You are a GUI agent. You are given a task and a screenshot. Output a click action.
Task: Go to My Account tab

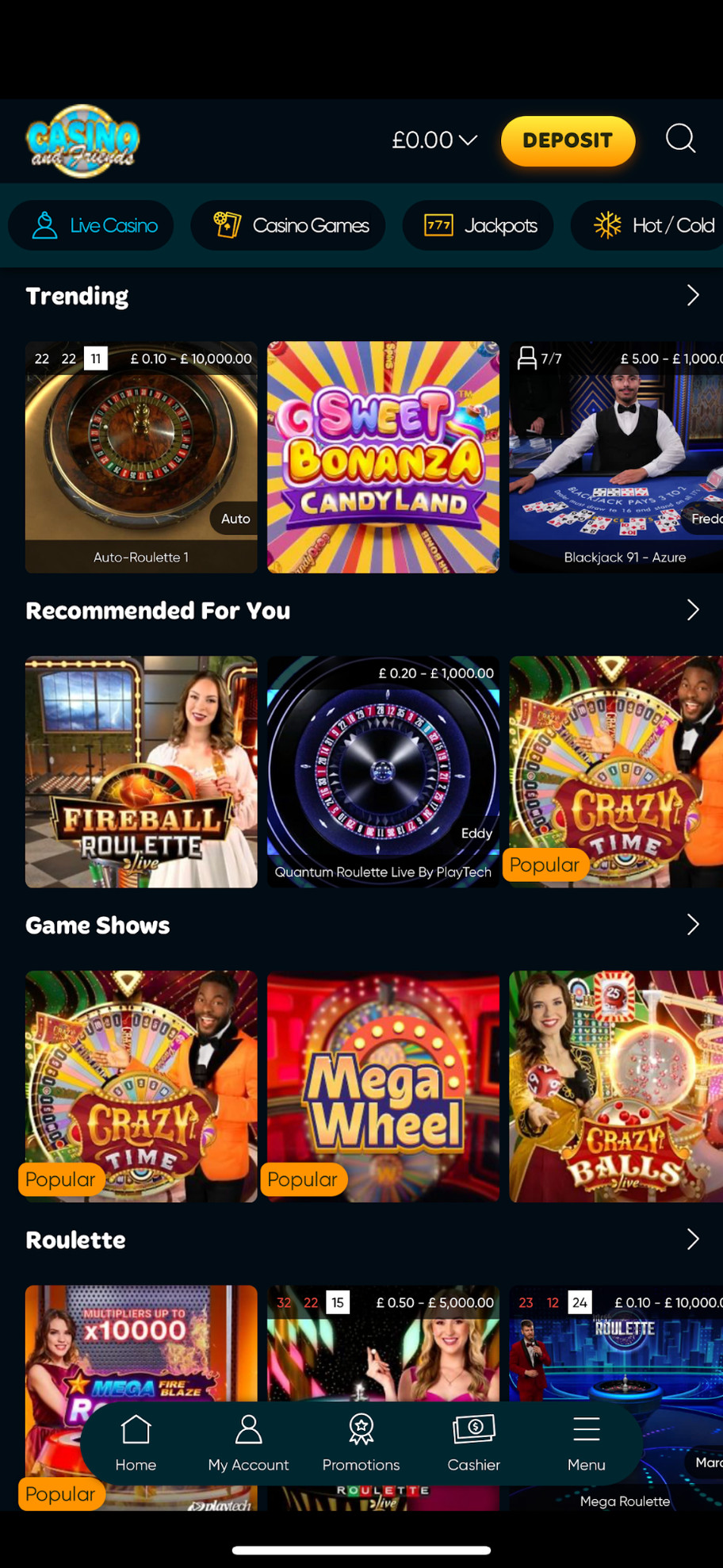coord(248,1443)
